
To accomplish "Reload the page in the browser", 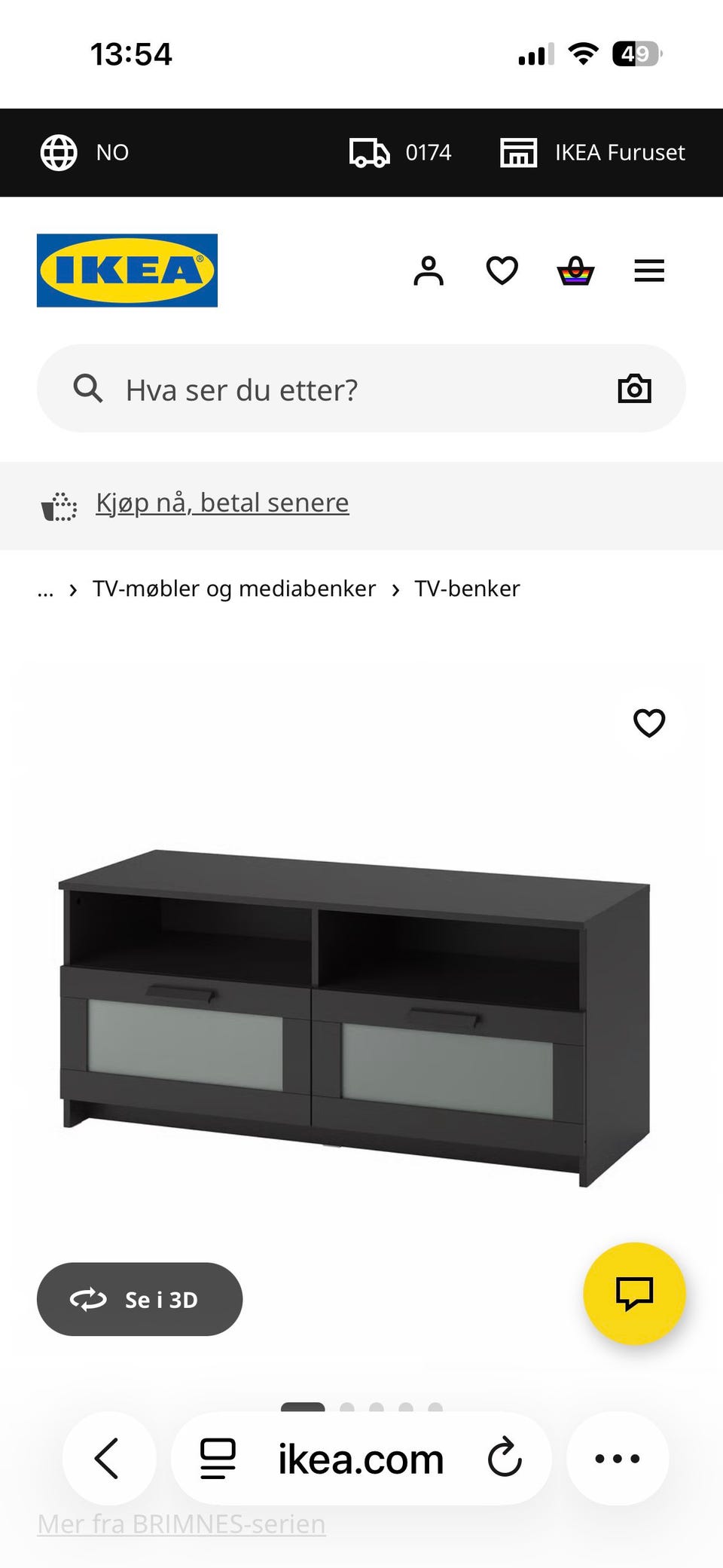I will 503,1457.
